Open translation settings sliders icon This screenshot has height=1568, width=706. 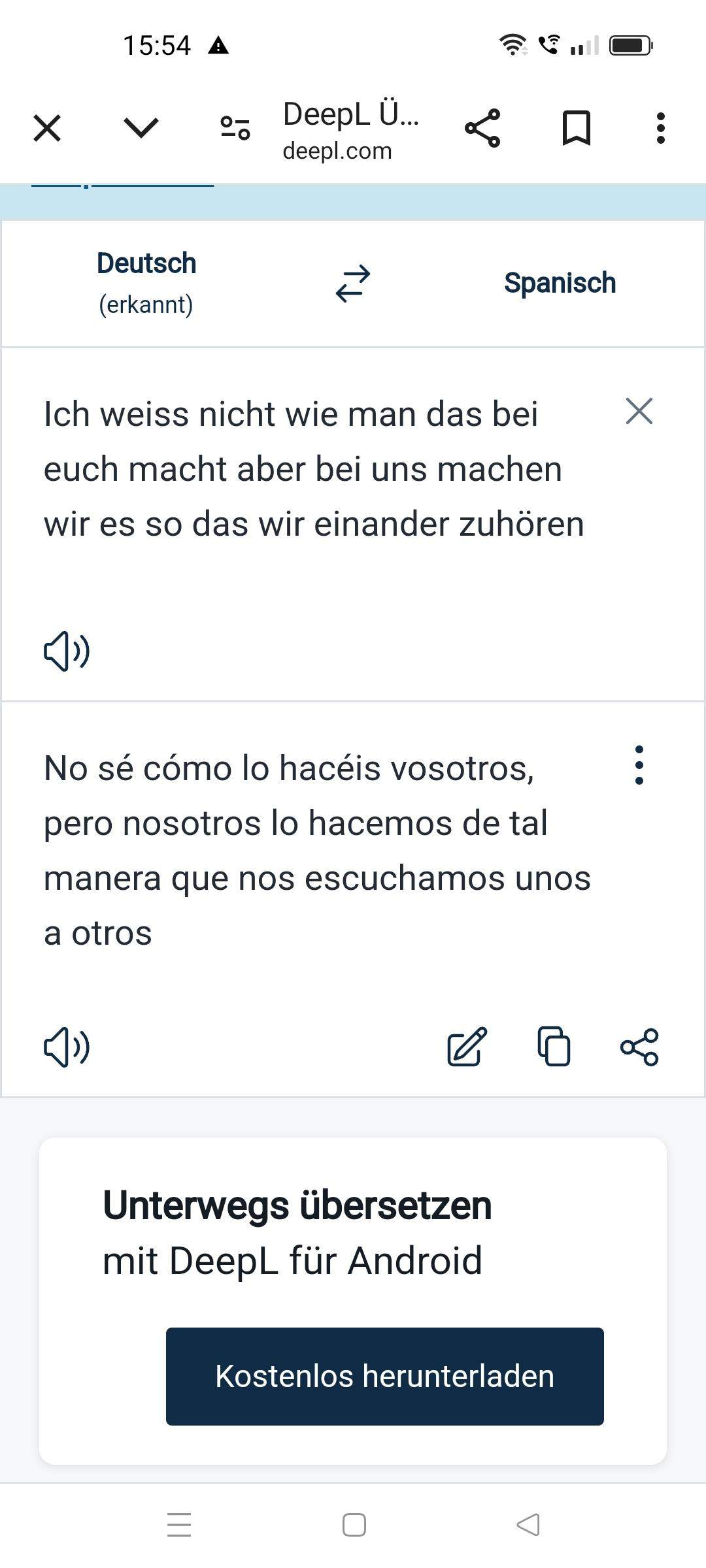(235, 128)
